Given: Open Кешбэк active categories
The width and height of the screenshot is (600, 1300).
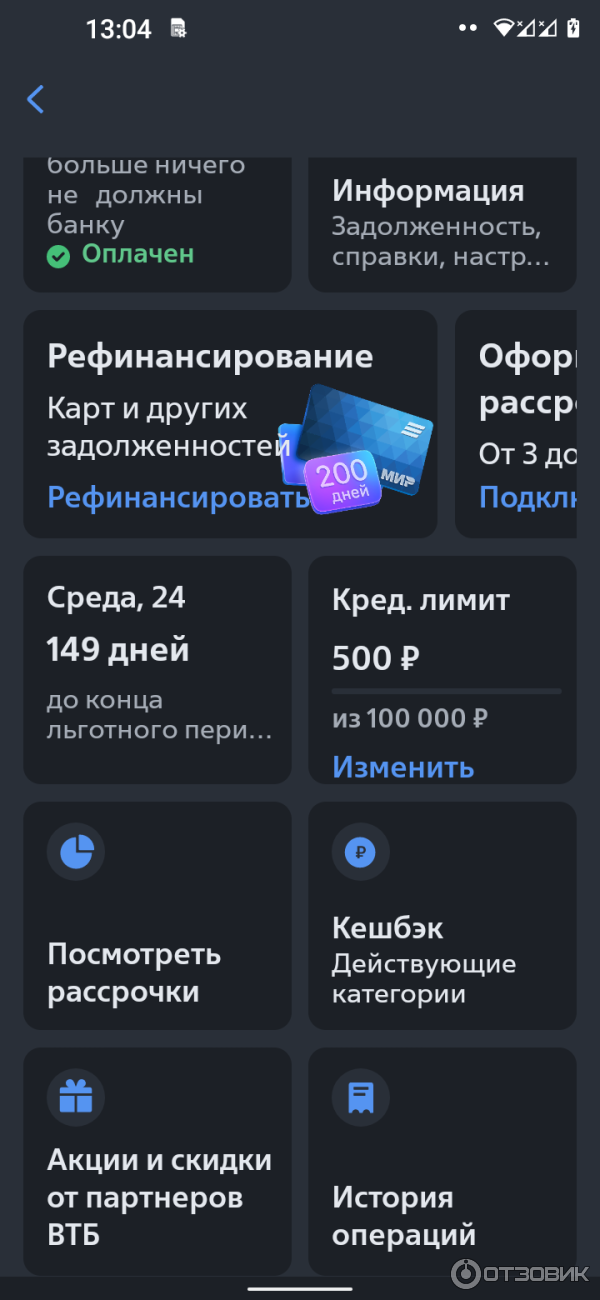Looking at the screenshot, I should [x=441, y=914].
